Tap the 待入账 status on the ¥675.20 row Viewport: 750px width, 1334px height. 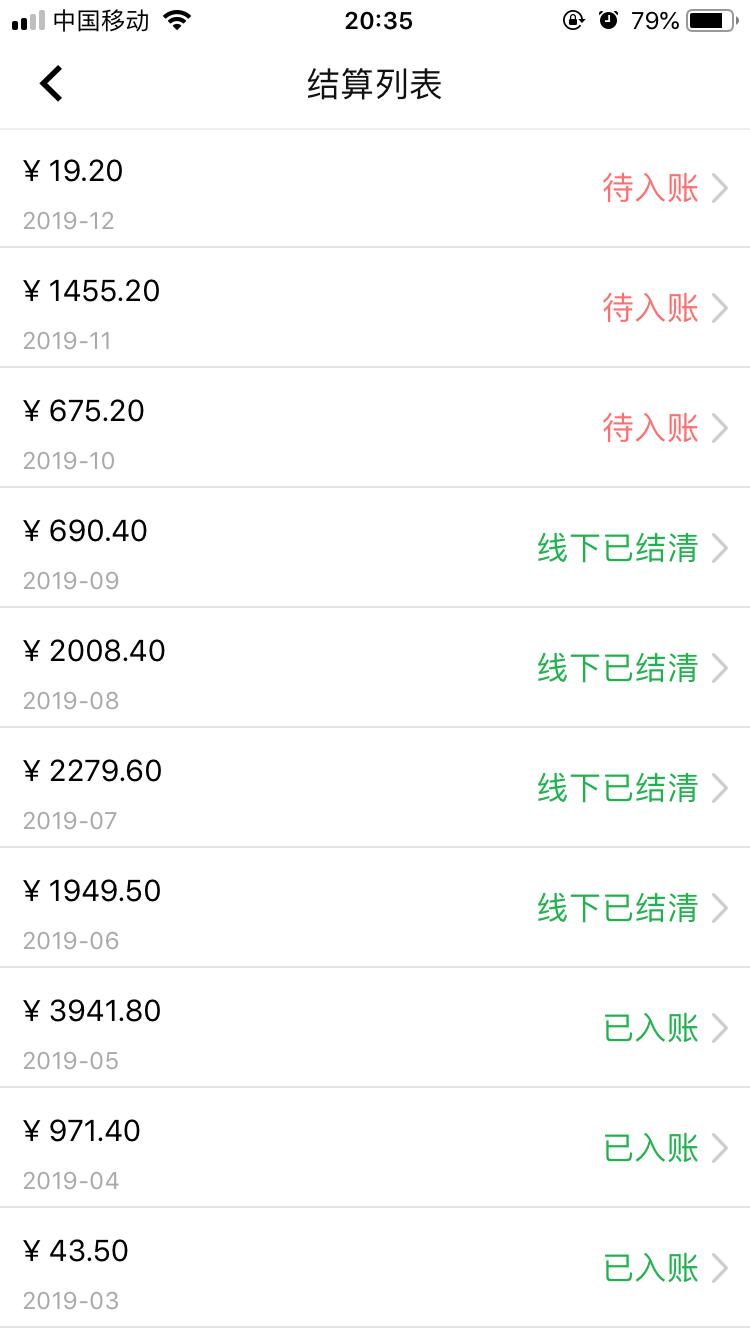click(x=649, y=428)
